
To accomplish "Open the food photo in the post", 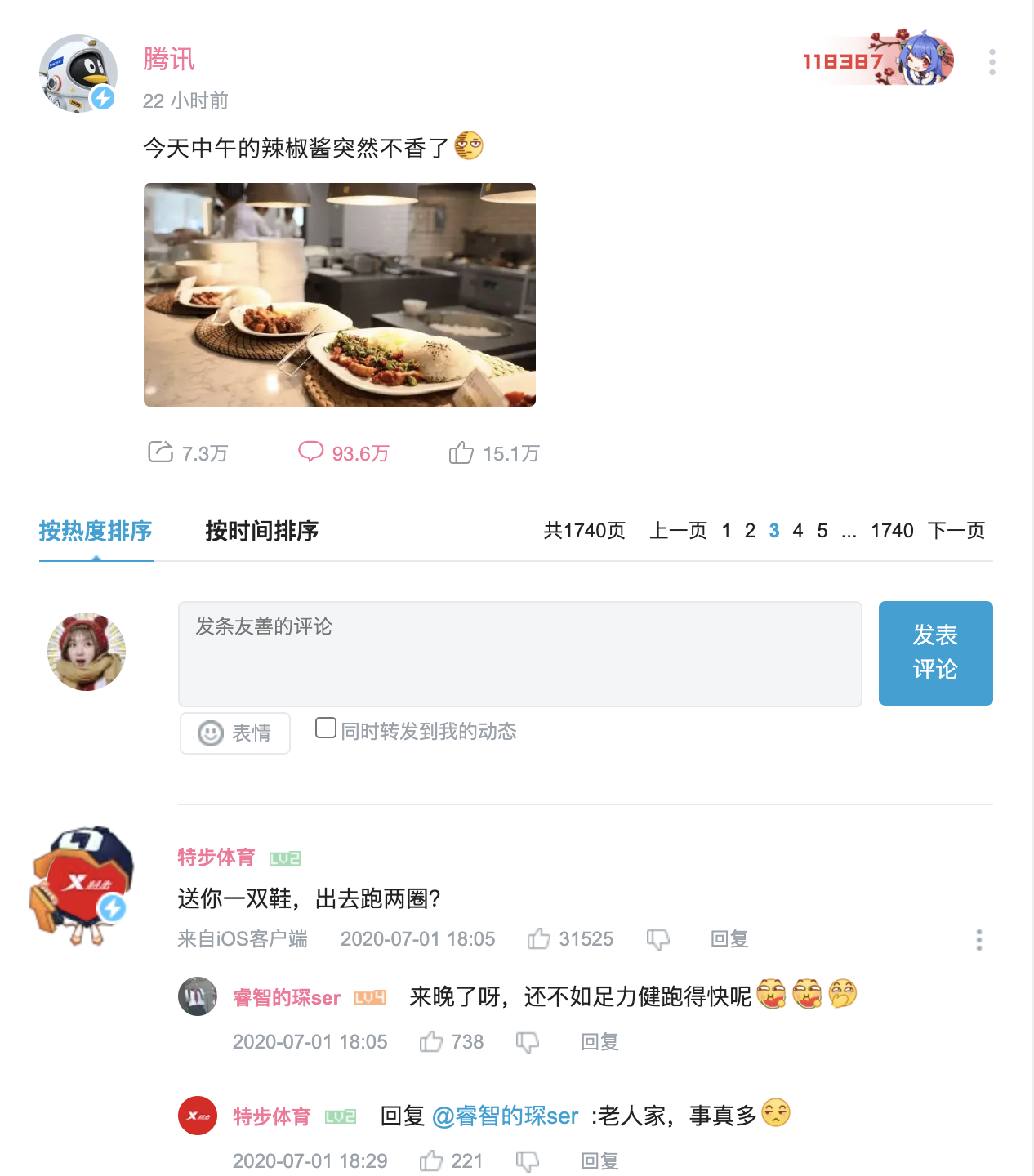I will [340, 295].
